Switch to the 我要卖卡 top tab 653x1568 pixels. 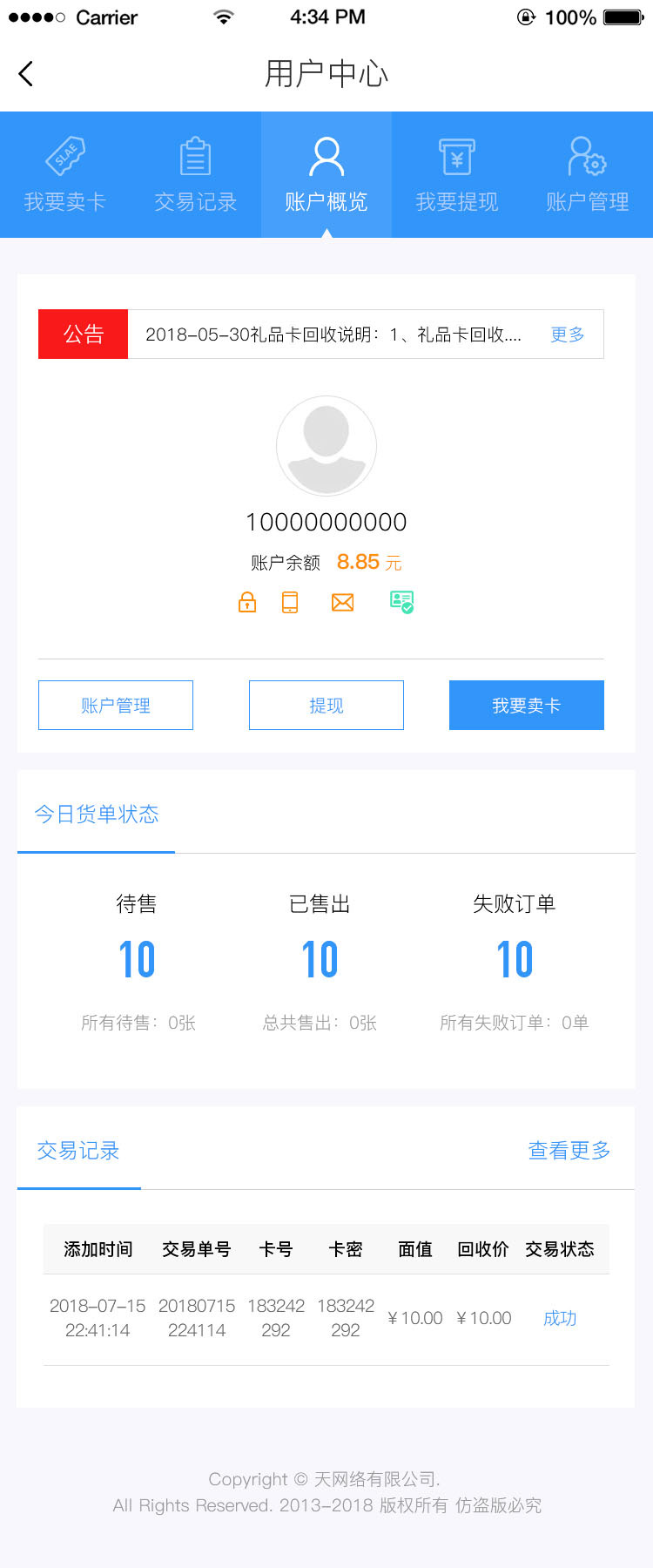(x=65, y=175)
